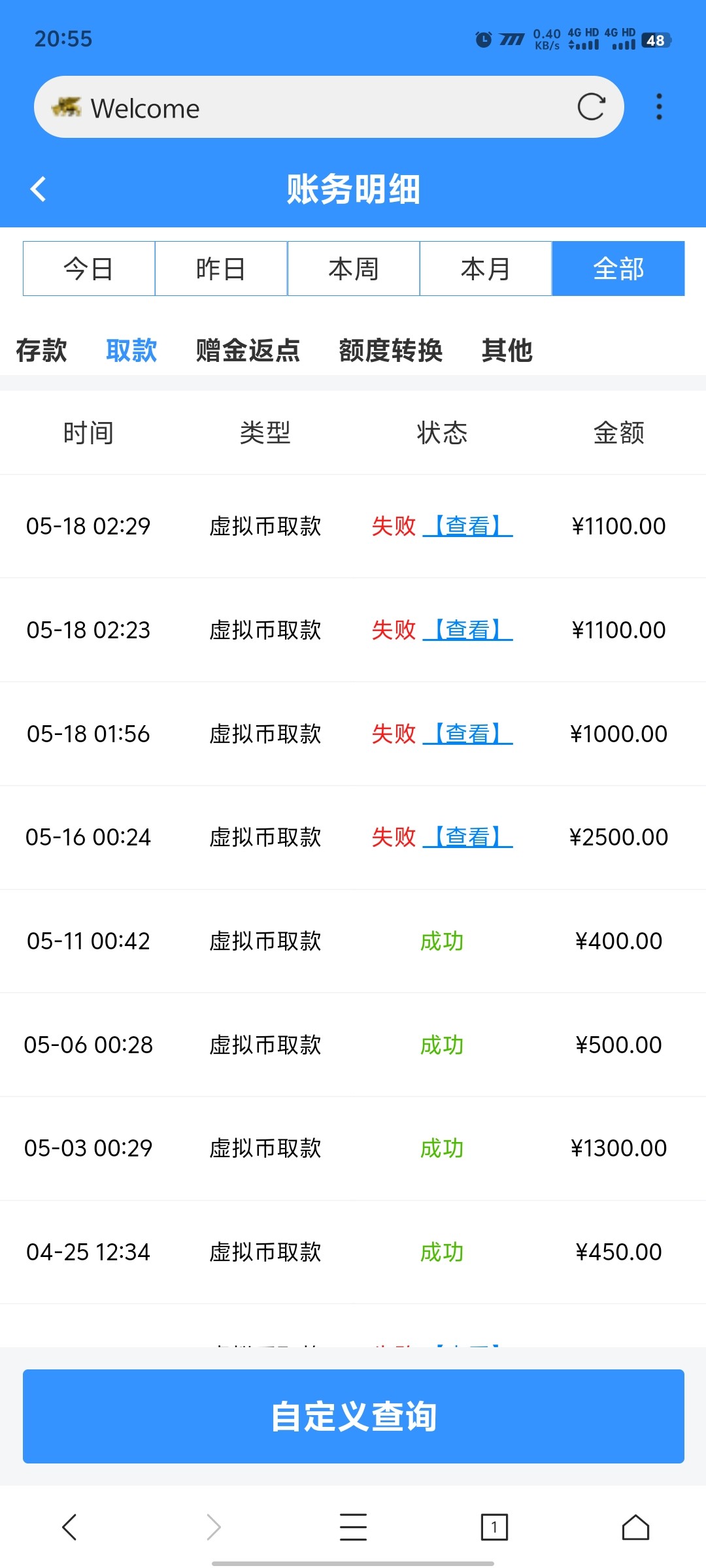Switch to the 存款 tab
This screenshot has width=706, height=1568.
41,350
